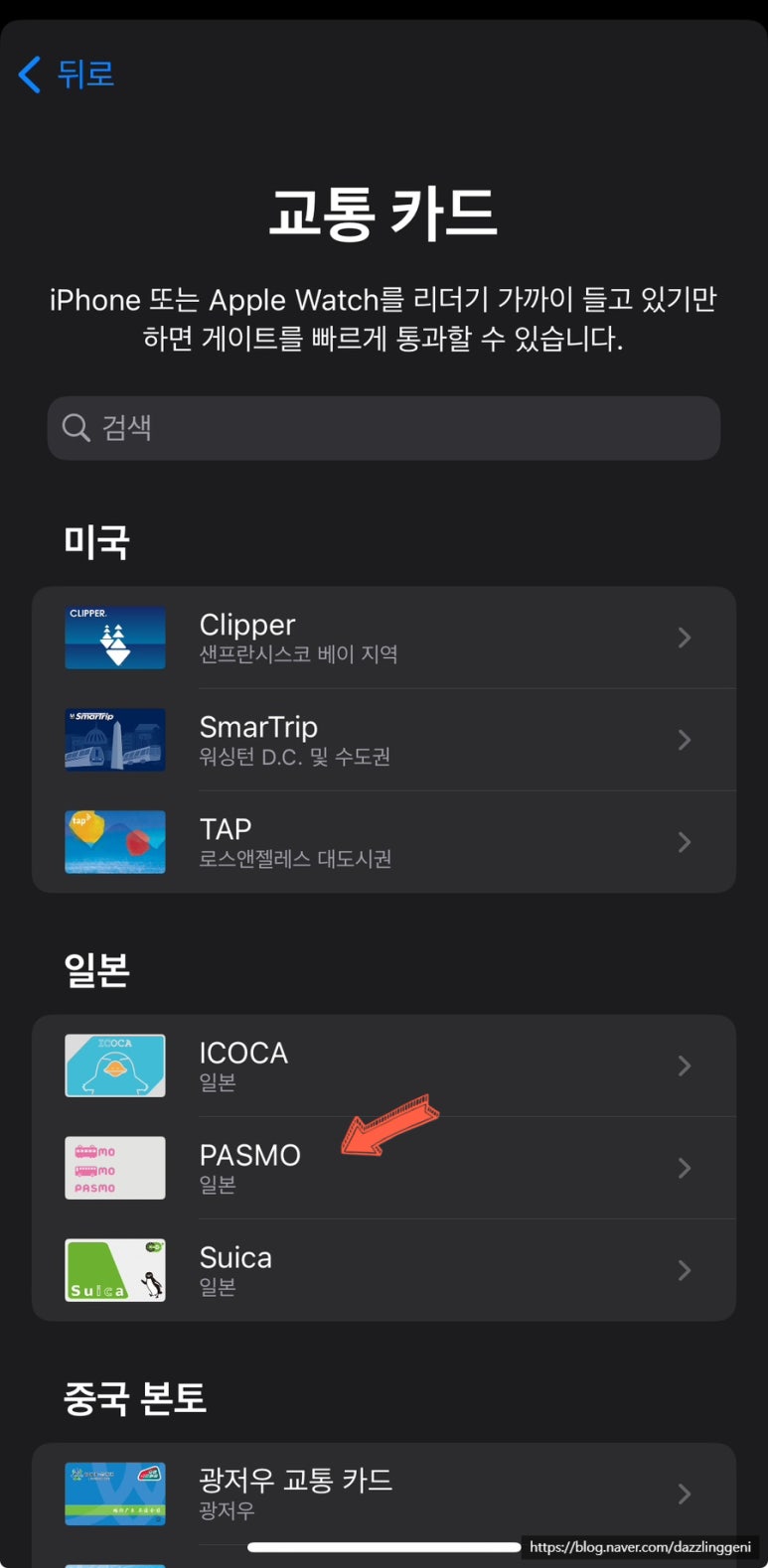The image size is (768, 1568).
Task: Choose the TAP Los Angeles card
Action: [384, 842]
